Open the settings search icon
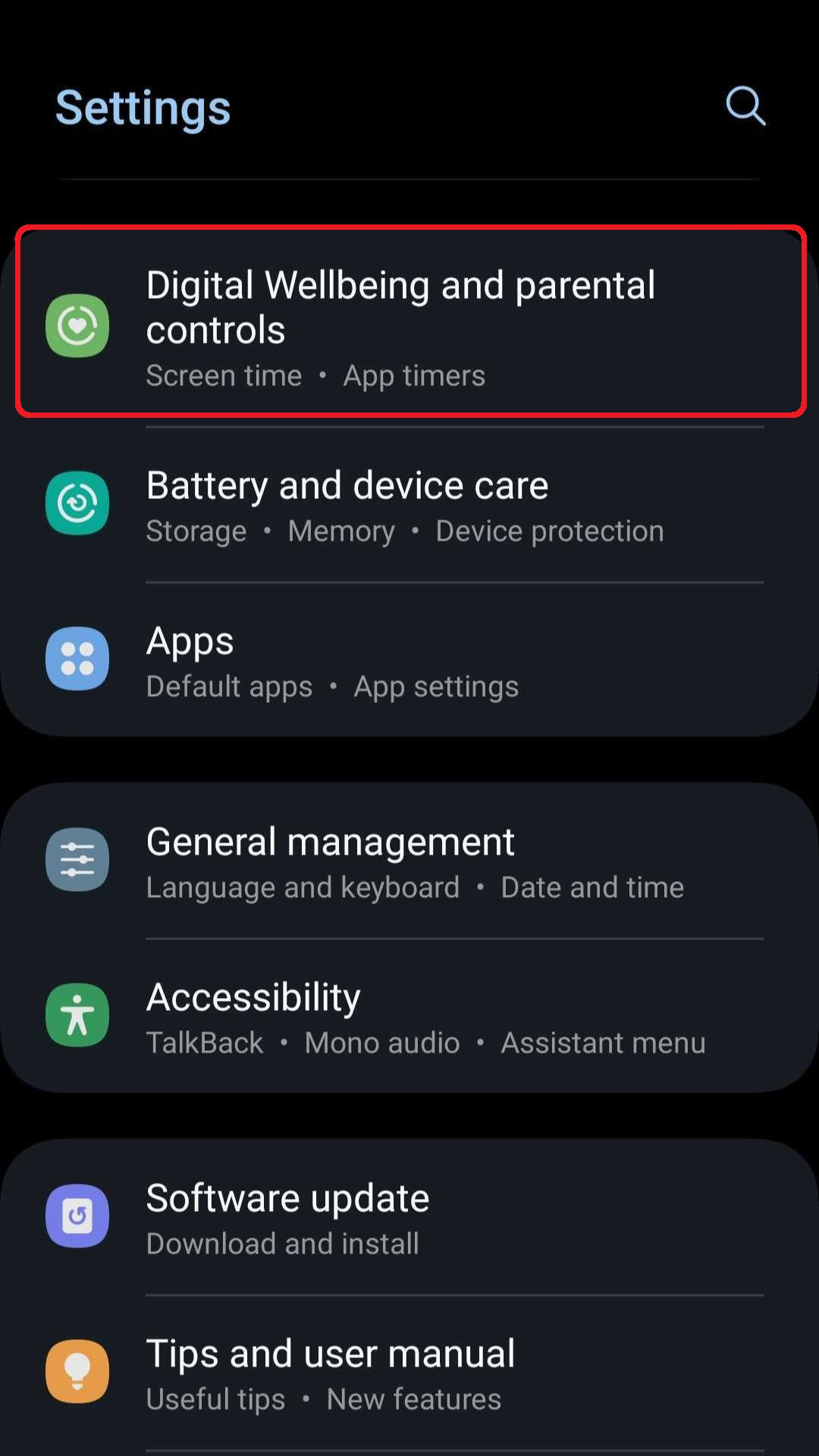The image size is (819, 1456). (745, 106)
